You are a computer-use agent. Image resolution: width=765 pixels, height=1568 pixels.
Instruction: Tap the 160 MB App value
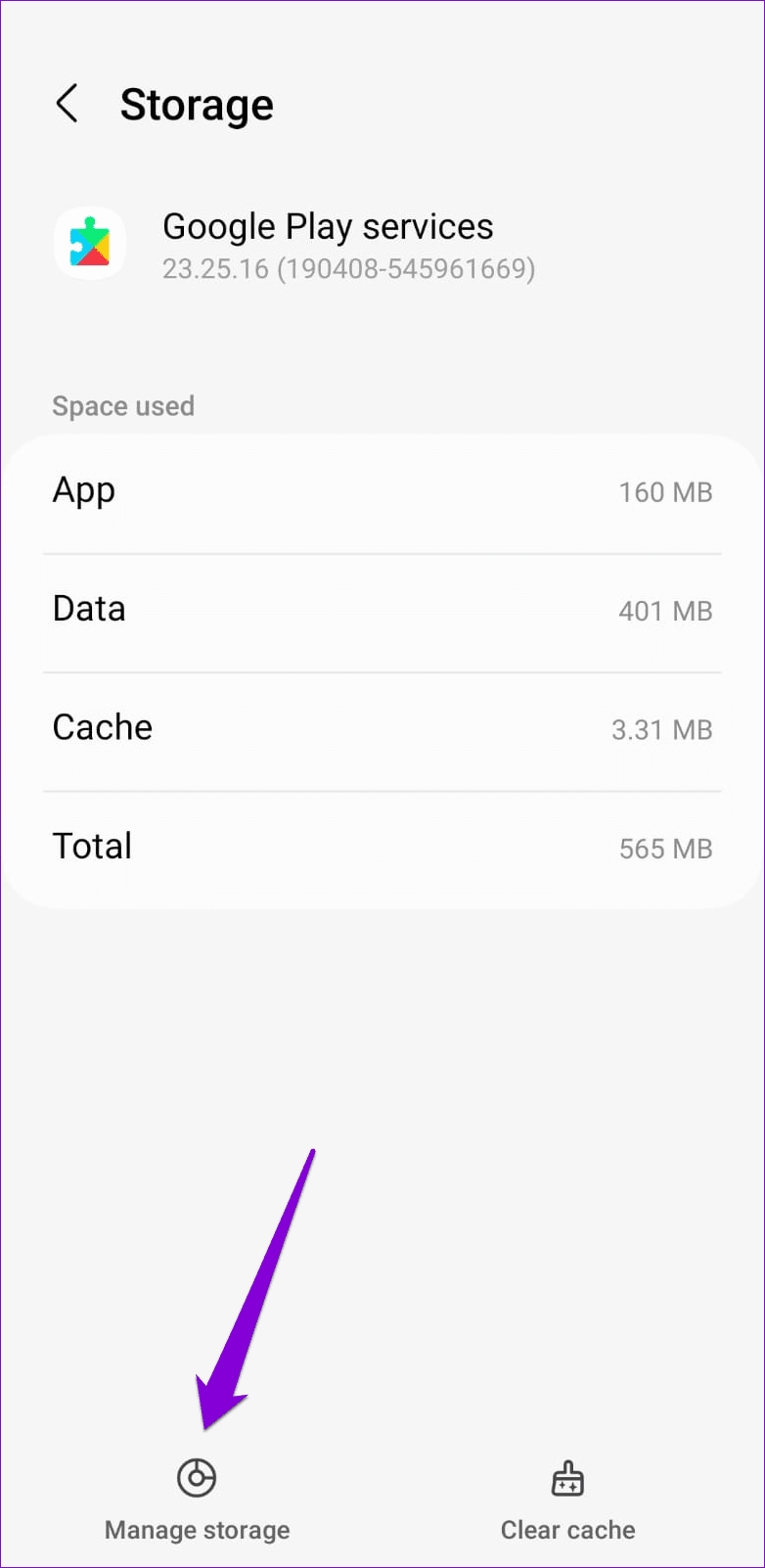coord(664,492)
